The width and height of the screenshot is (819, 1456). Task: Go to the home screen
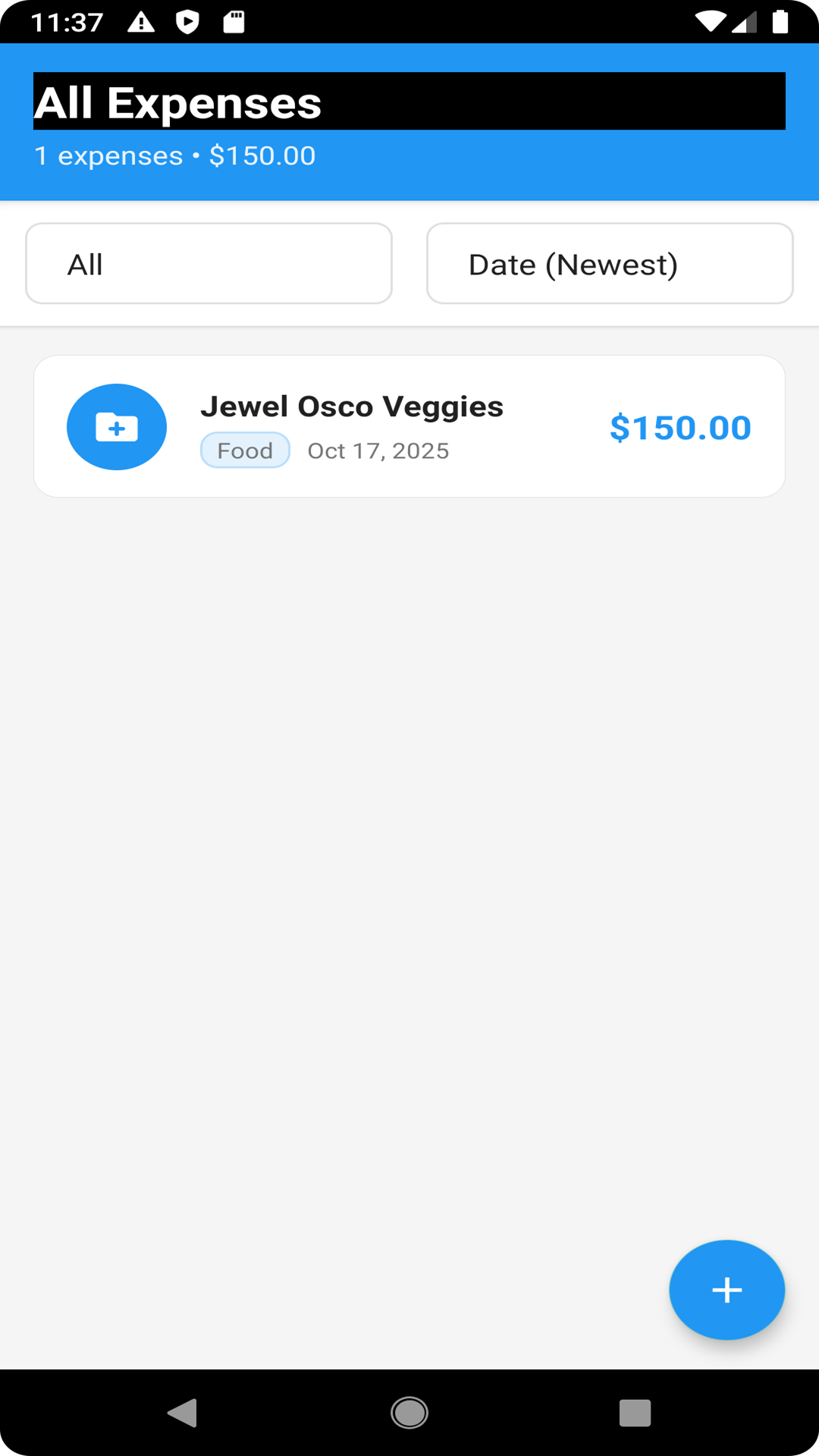click(409, 1413)
